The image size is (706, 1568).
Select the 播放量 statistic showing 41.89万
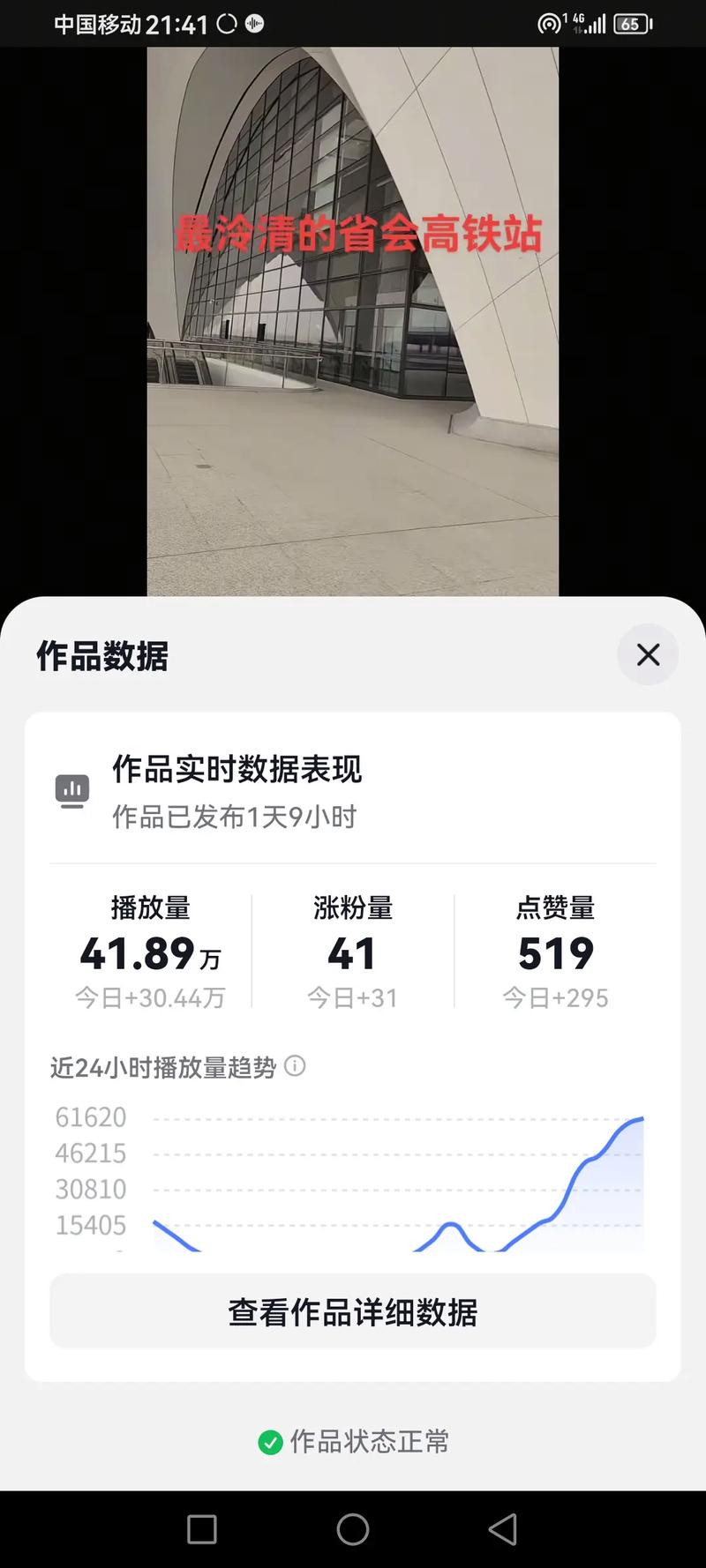[151, 952]
